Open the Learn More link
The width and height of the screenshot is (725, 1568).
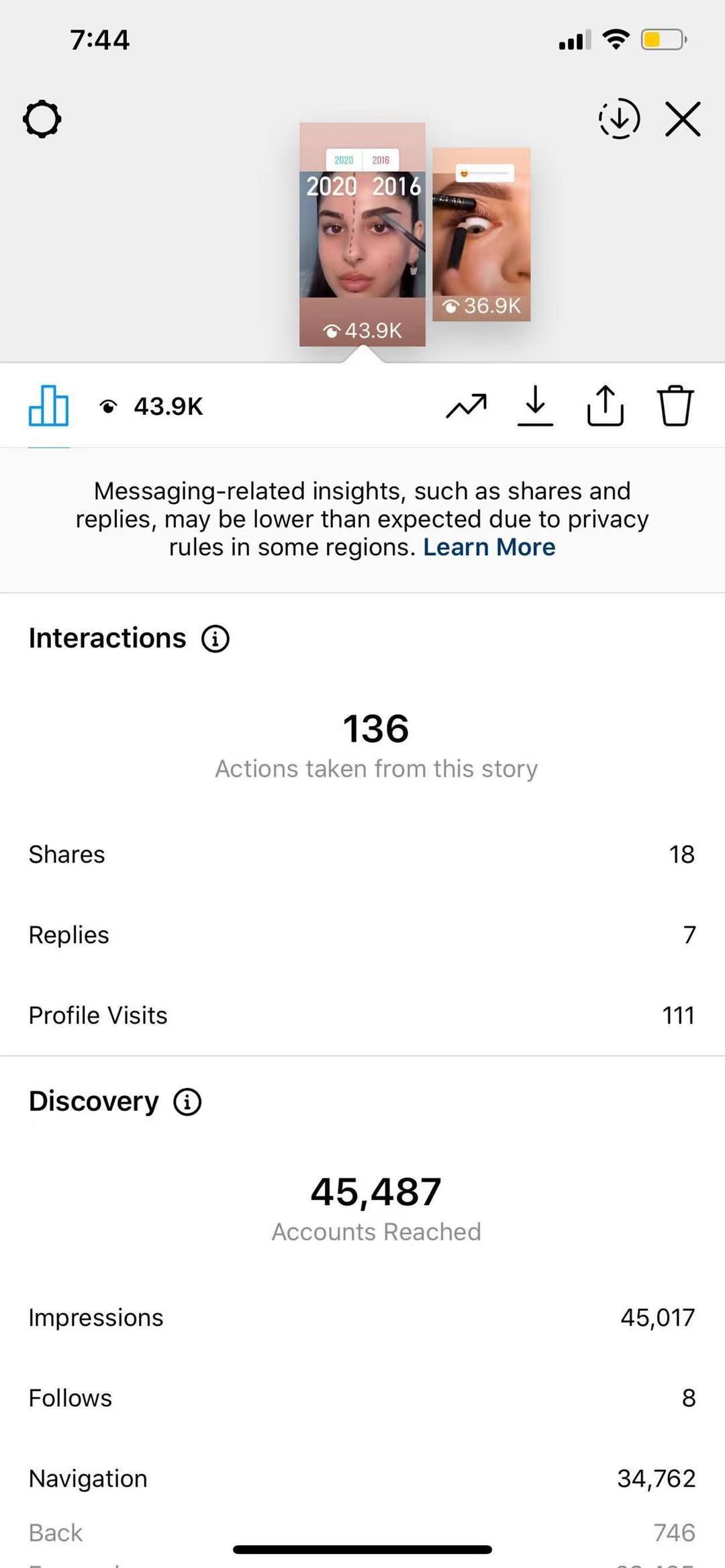coord(489,547)
